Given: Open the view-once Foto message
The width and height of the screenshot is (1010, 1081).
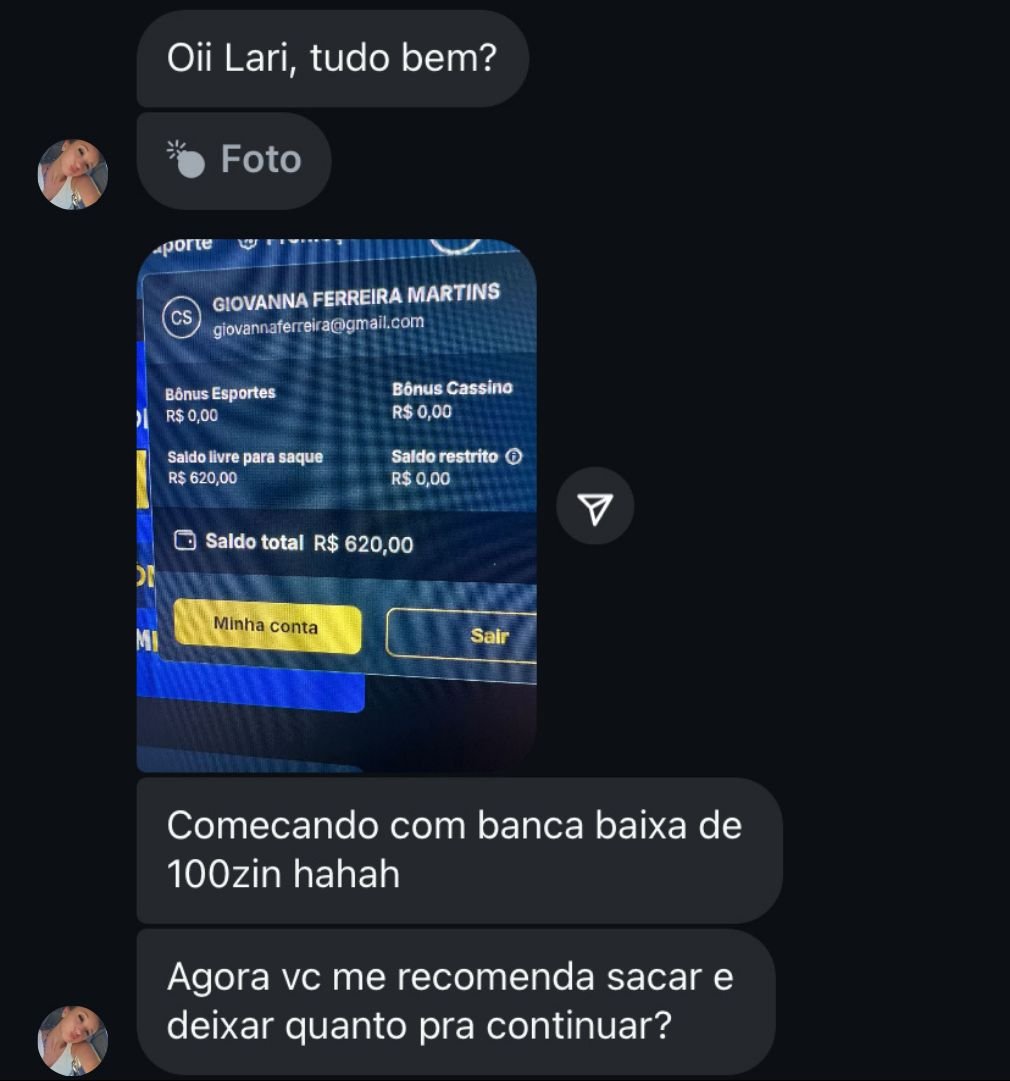Looking at the screenshot, I should click(234, 160).
